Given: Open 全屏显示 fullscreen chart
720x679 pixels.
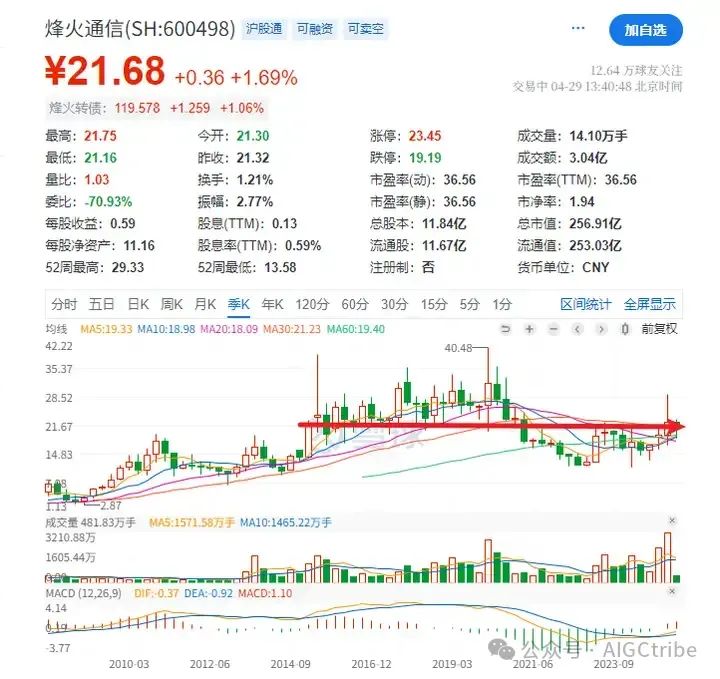Looking at the screenshot, I should point(649,304).
